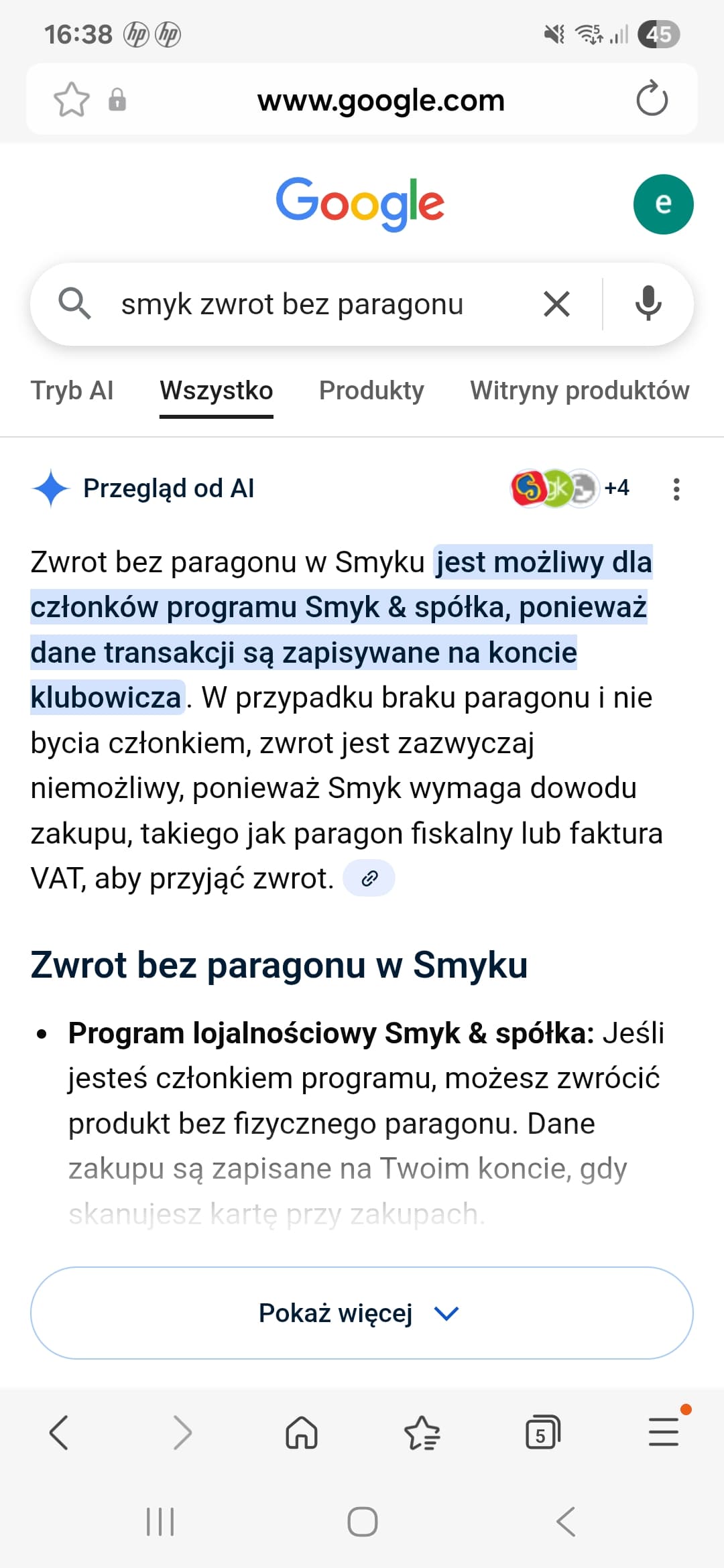Open the account avatar 'e'
This screenshot has width=724, height=1568.
[663, 204]
